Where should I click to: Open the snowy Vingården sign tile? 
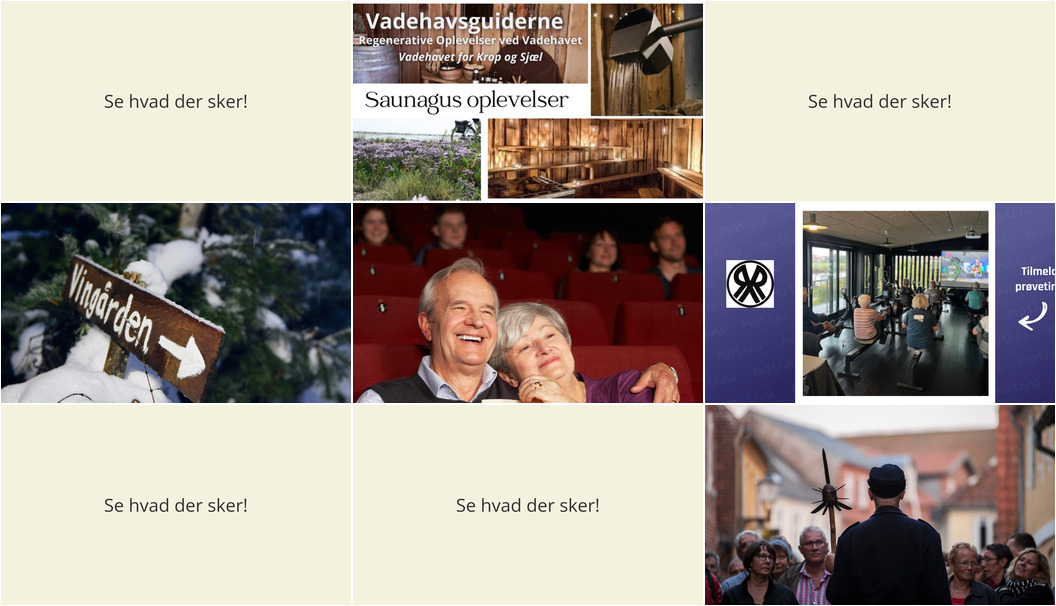pyautogui.click(x=175, y=303)
